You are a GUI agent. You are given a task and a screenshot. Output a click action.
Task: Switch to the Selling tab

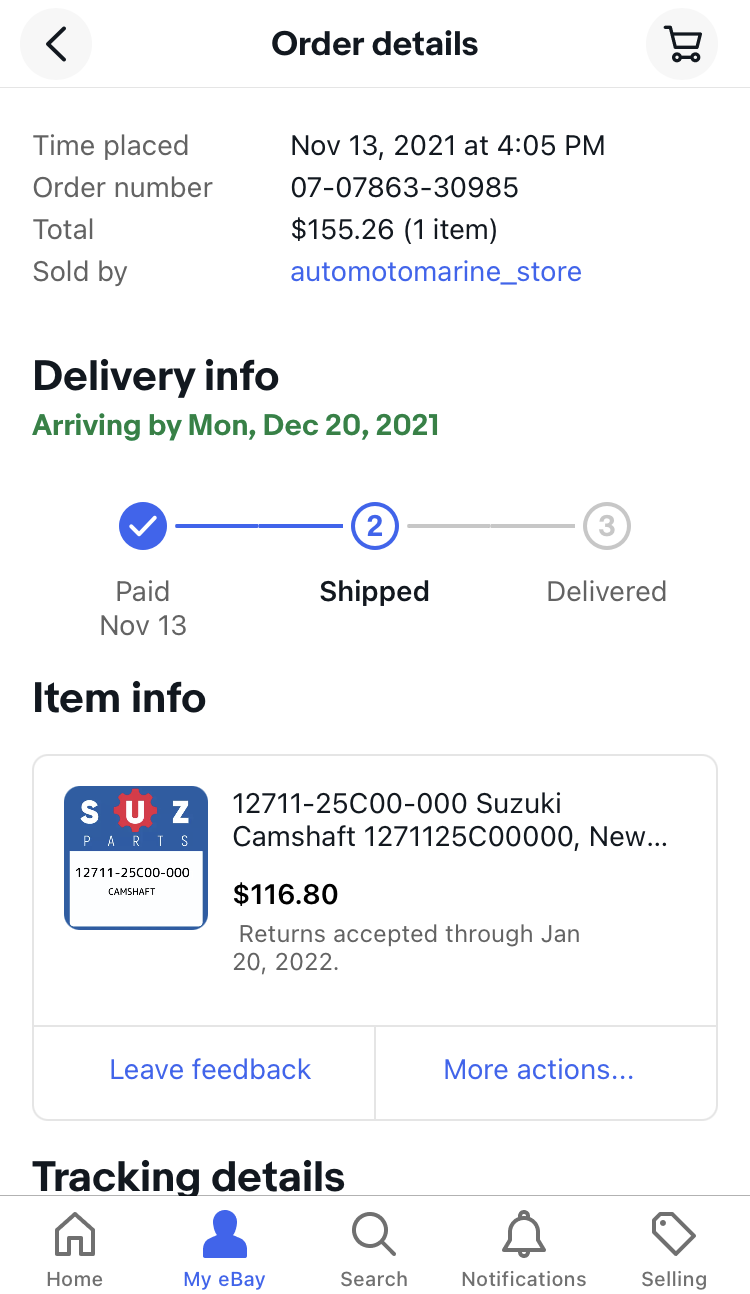(674, 1249)
